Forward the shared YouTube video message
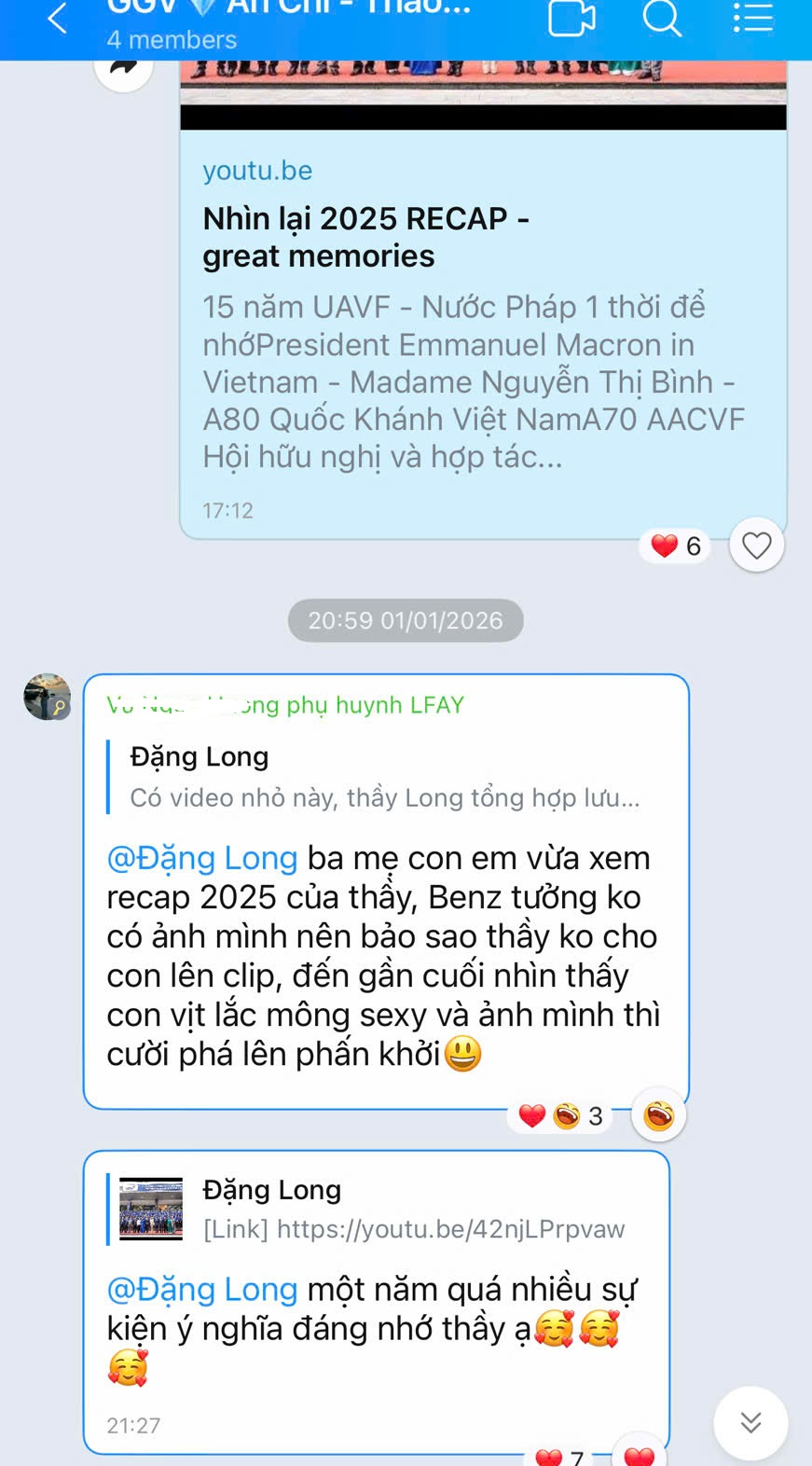The width and height of the screenshot is (812, 1466). pos(124,69)
